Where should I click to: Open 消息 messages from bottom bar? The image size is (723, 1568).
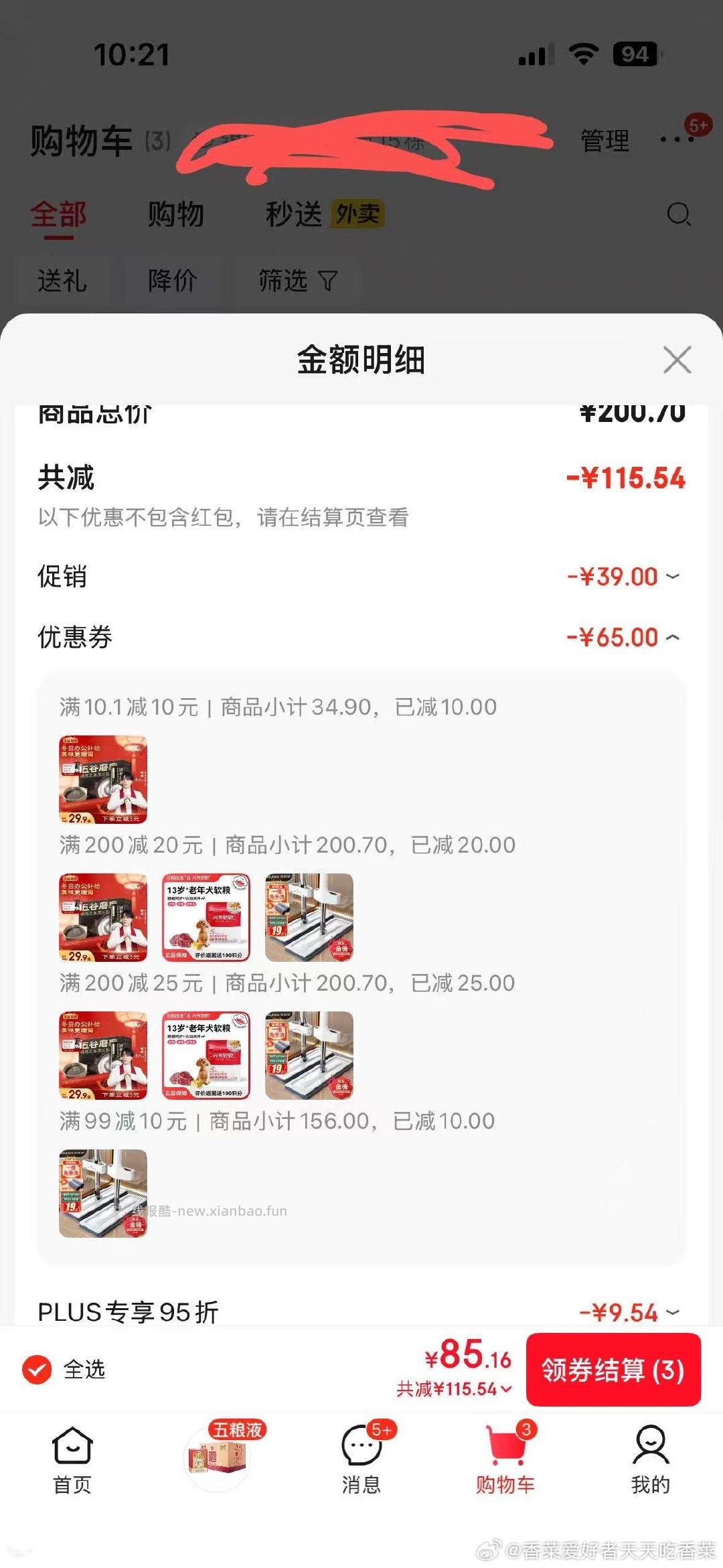[x=361, y=1467]
